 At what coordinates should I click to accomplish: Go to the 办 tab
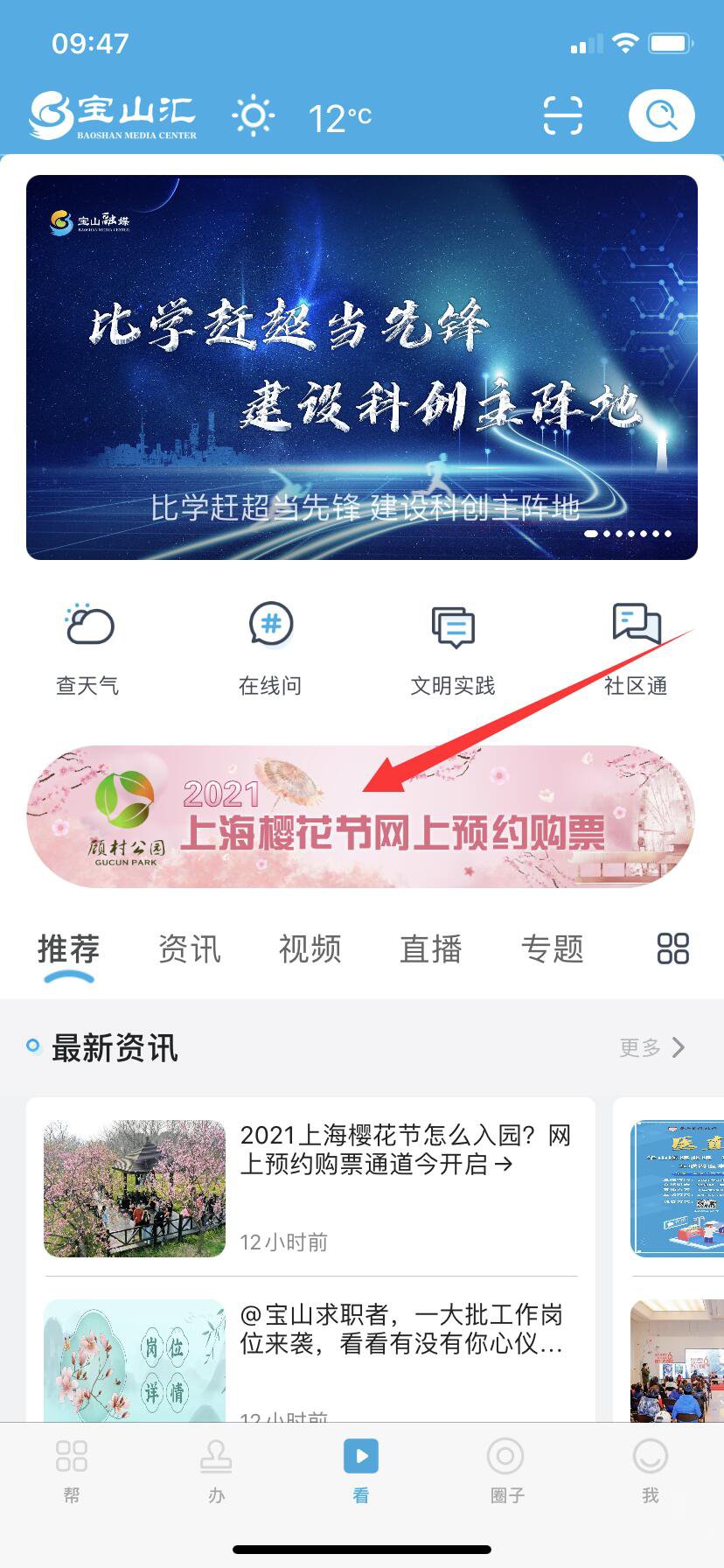click(216, 1471)
